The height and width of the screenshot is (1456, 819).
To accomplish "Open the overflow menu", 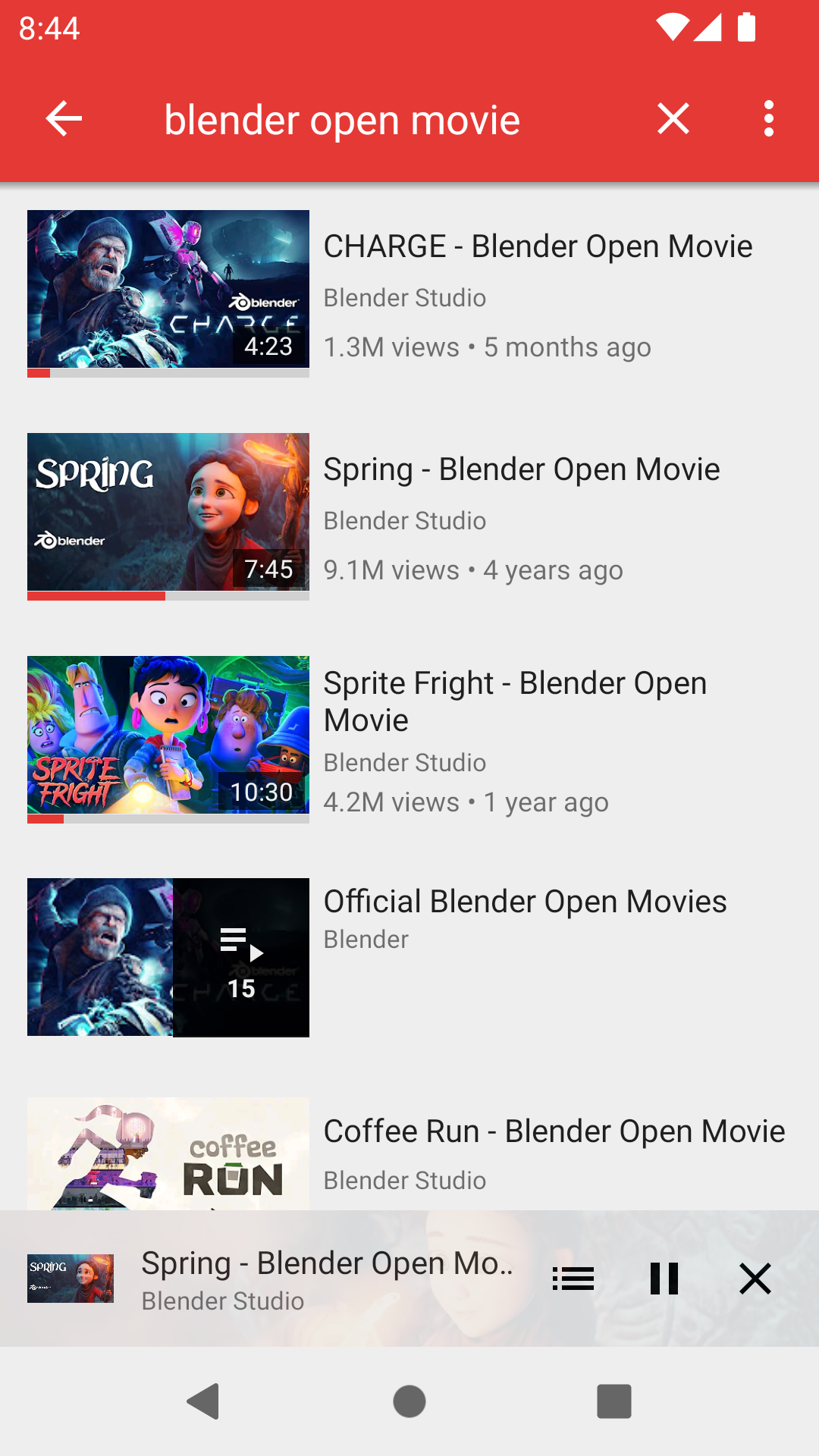I will click(x=769, y=119).
